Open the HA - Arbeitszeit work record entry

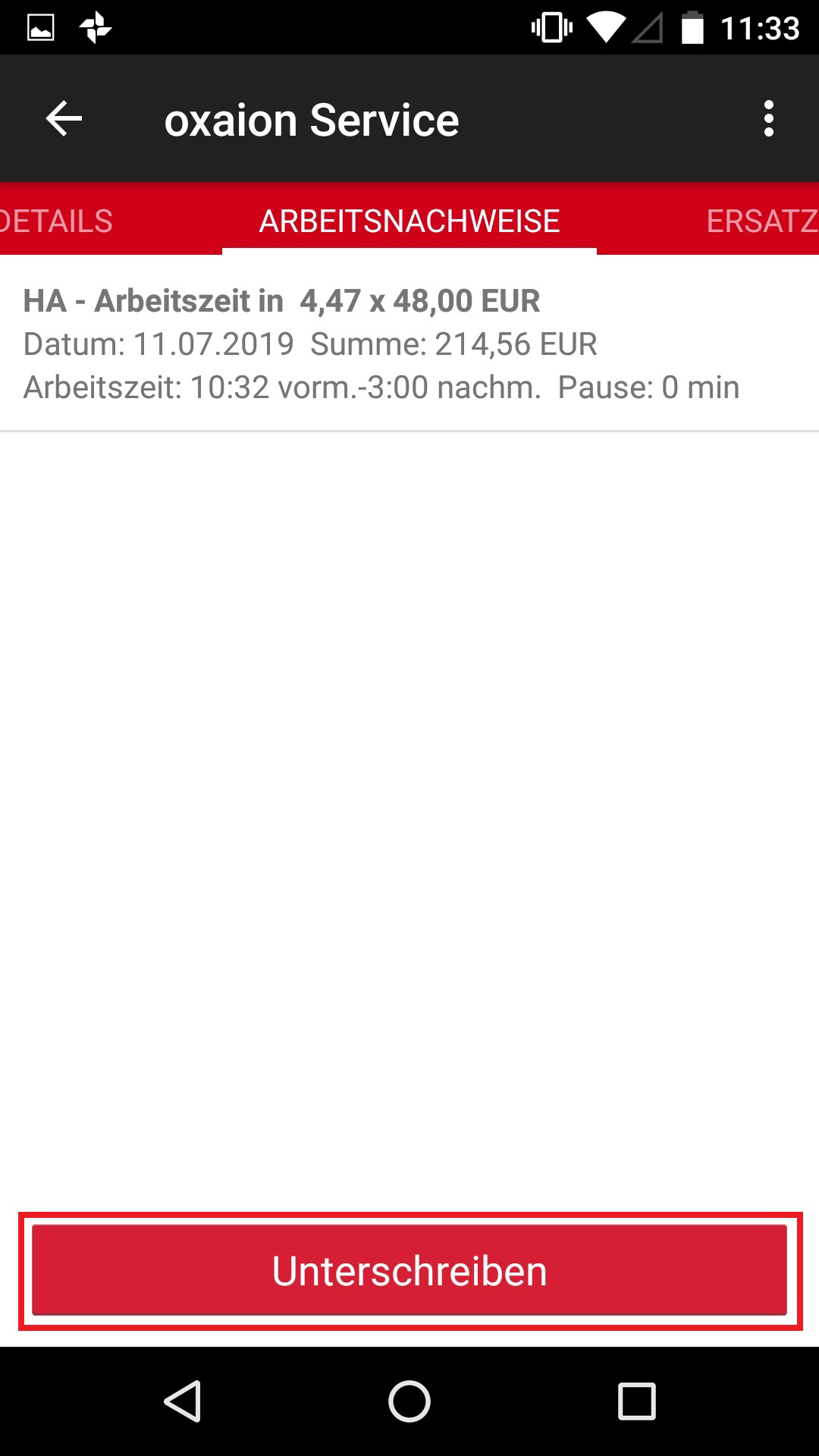click(x=409, y=344)
